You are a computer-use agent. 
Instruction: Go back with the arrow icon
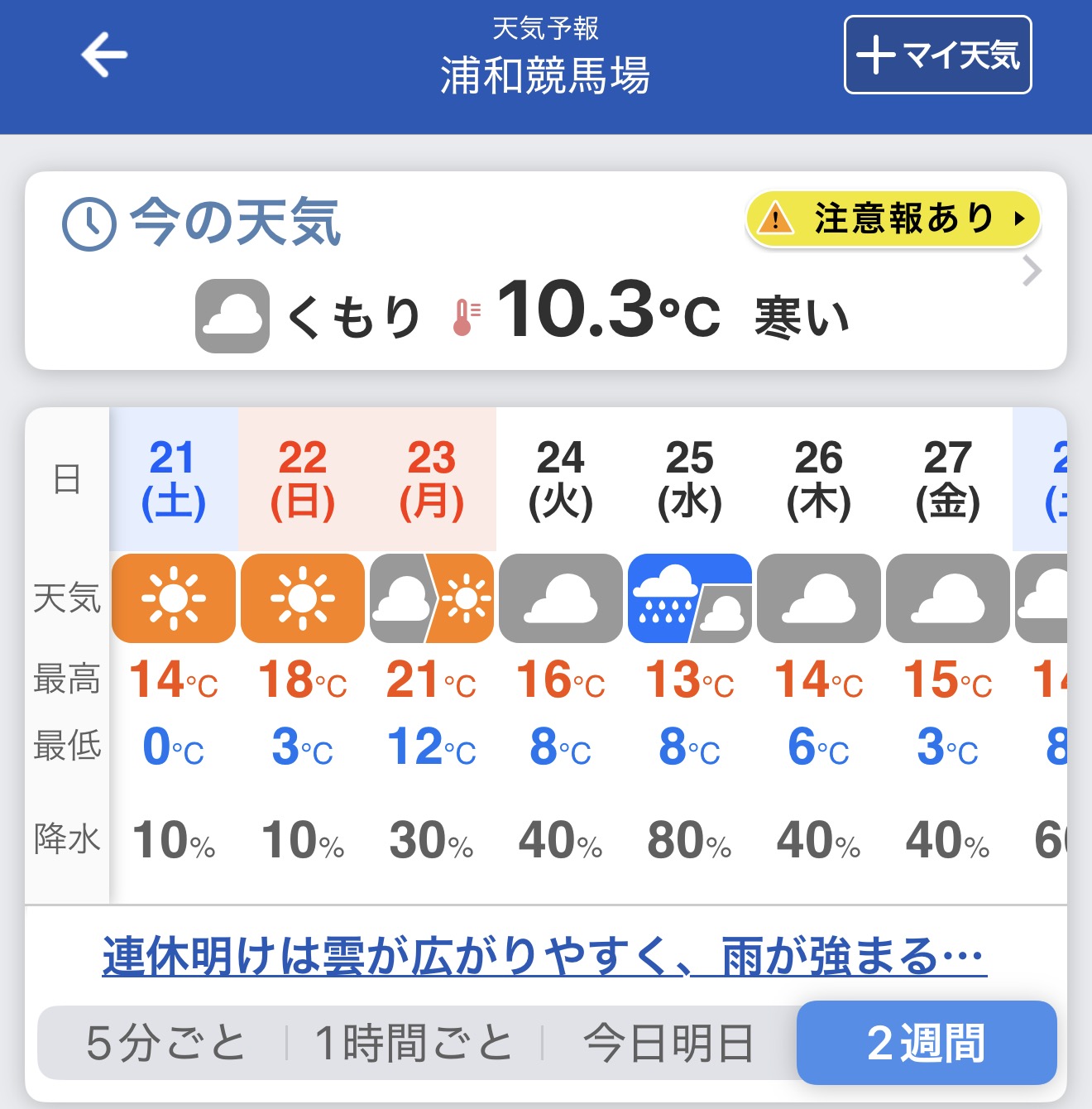click(104, 55)
